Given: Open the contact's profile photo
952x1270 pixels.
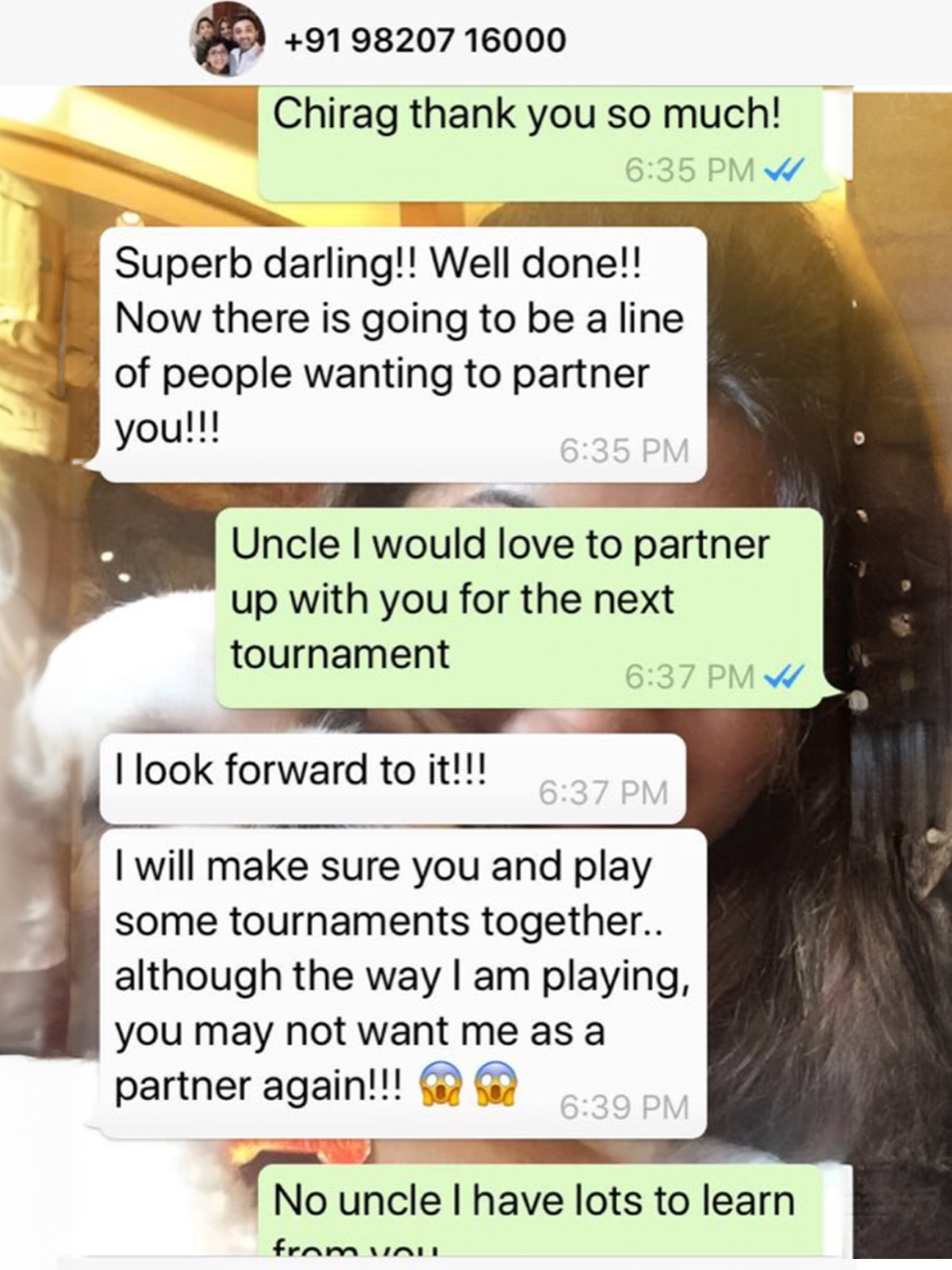Looking at the screenshot, I should point(226,40).
